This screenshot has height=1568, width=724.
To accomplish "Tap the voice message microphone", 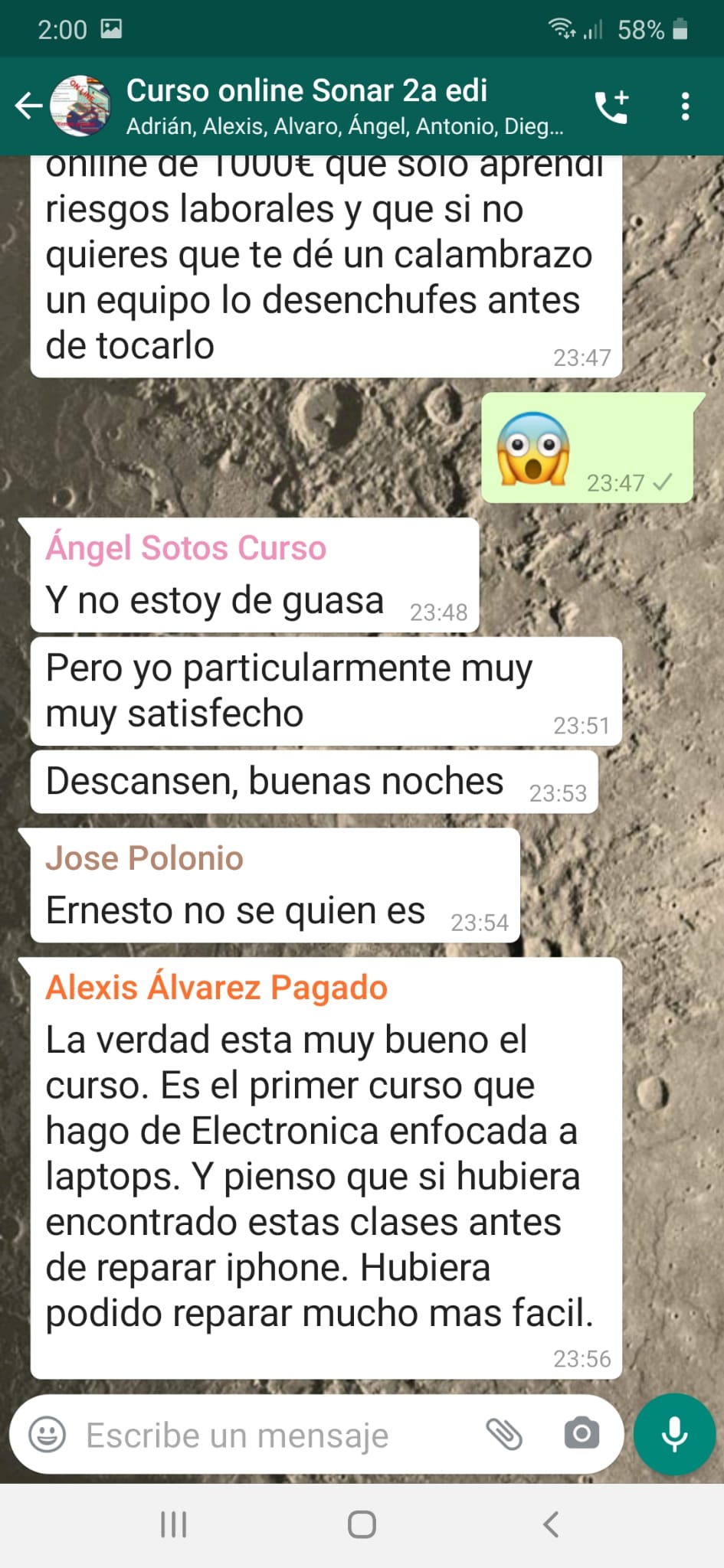I will tap(674, 1434).
